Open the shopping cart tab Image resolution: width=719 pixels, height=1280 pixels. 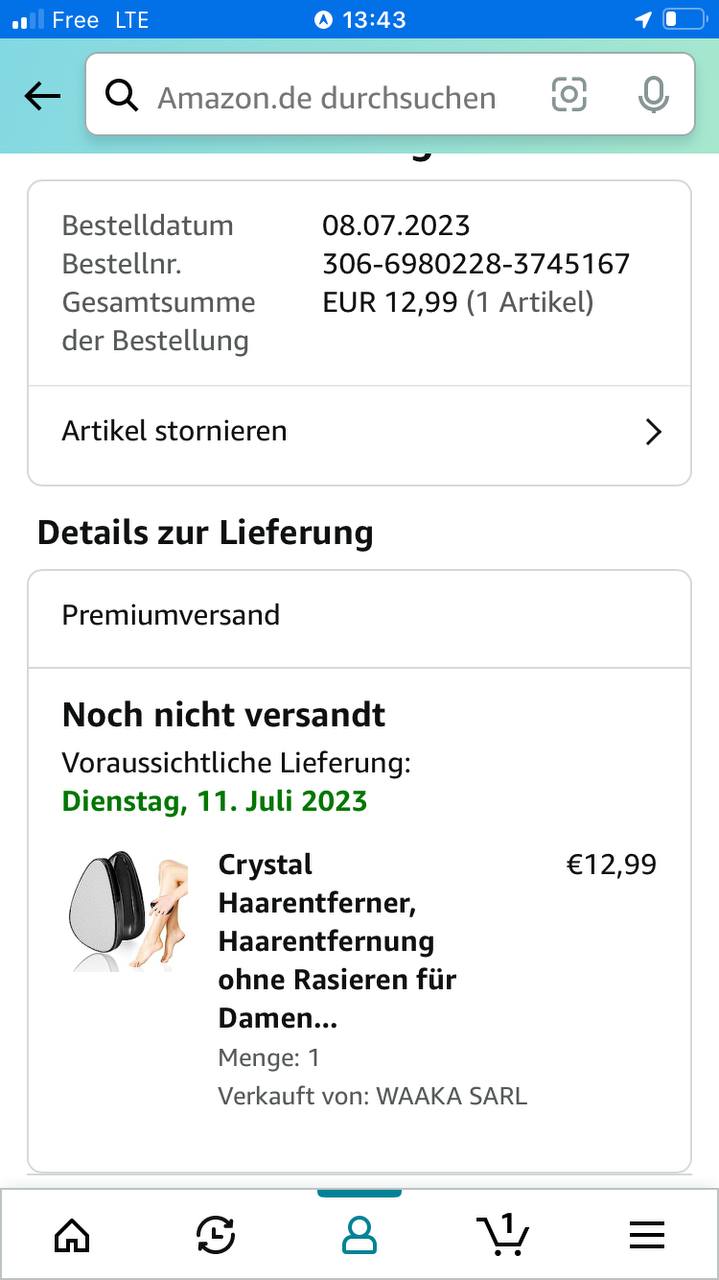(502, 1236)
